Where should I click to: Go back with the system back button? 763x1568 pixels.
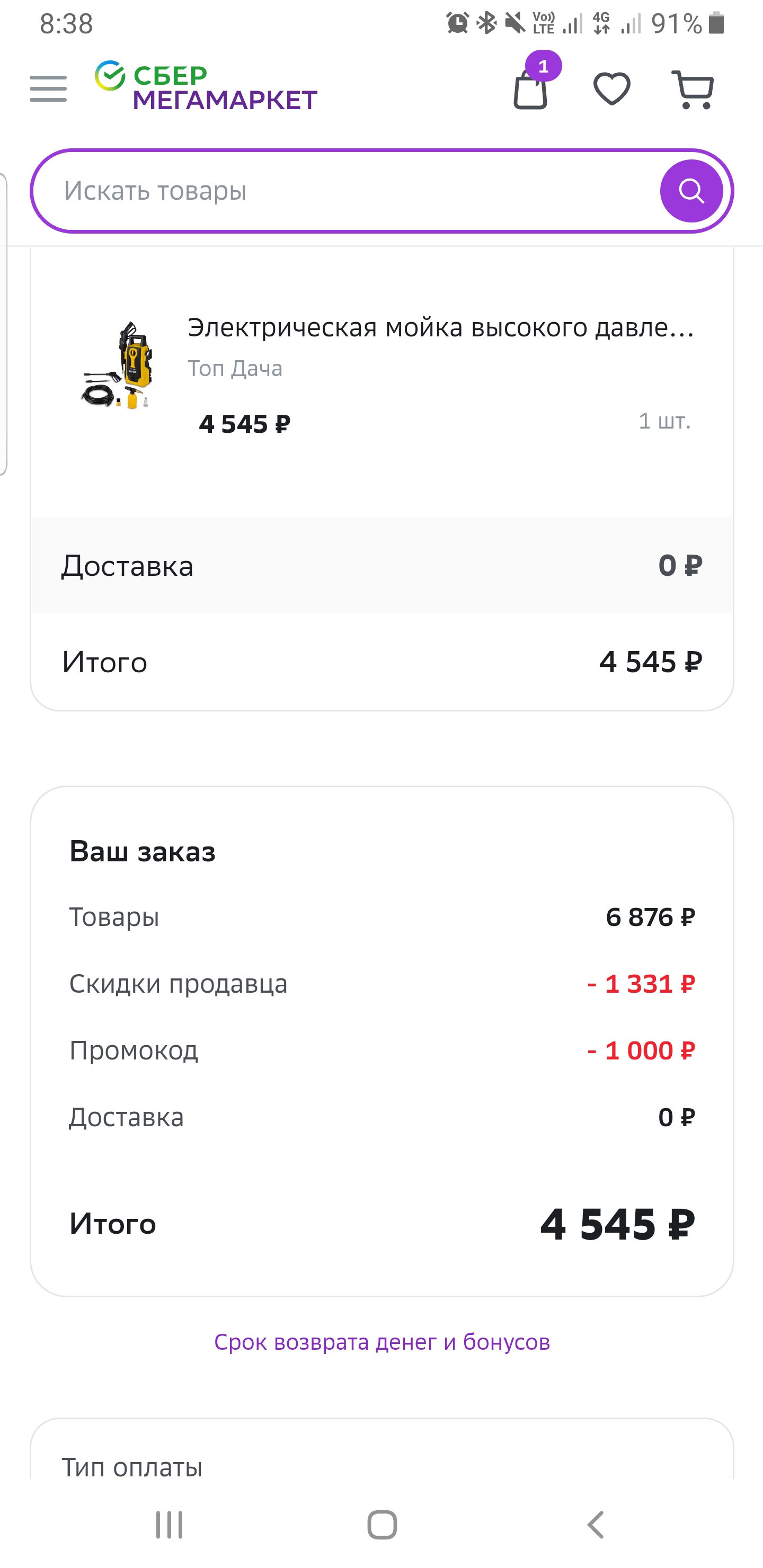pyautogui.click(x=595, y=1524)
